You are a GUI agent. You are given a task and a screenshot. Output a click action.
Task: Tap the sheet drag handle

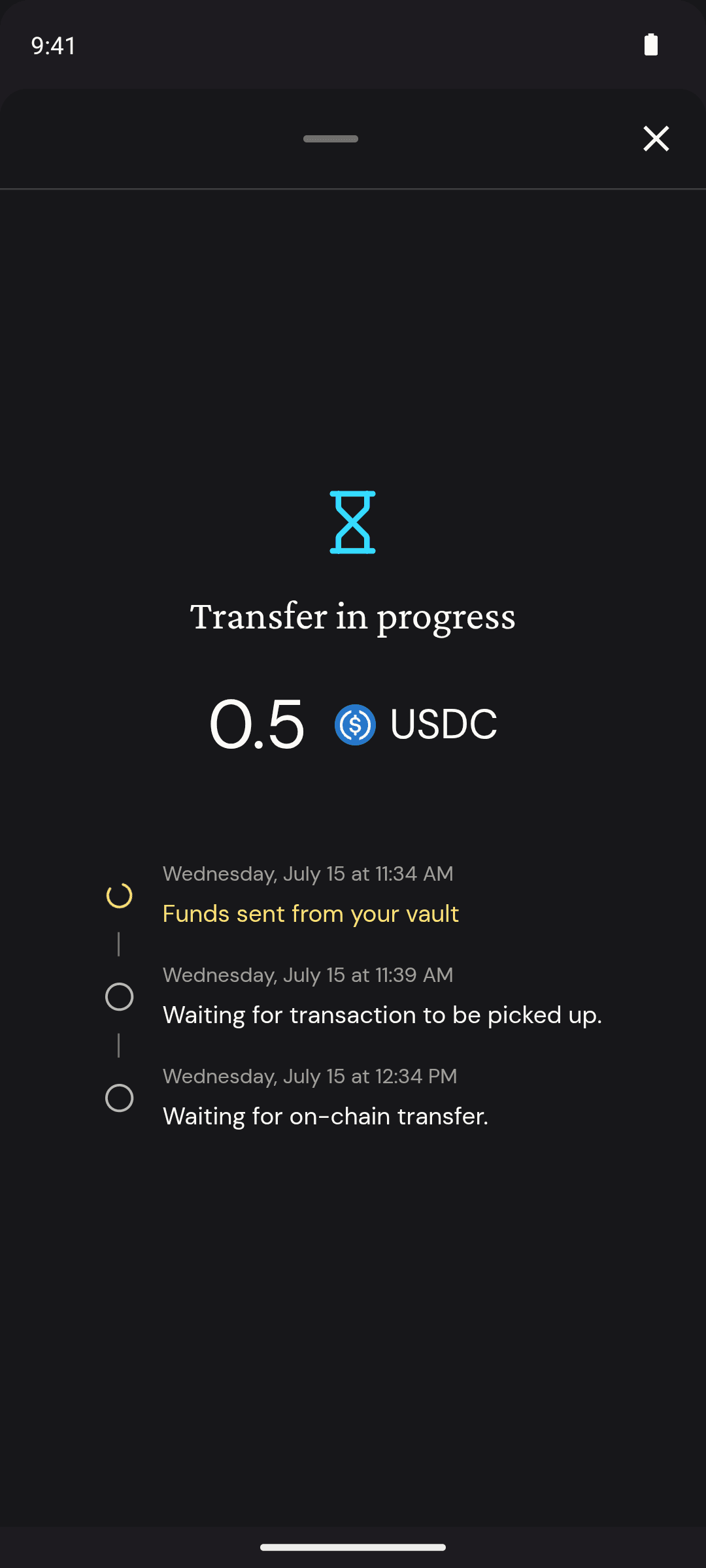(x=331, y=139)
